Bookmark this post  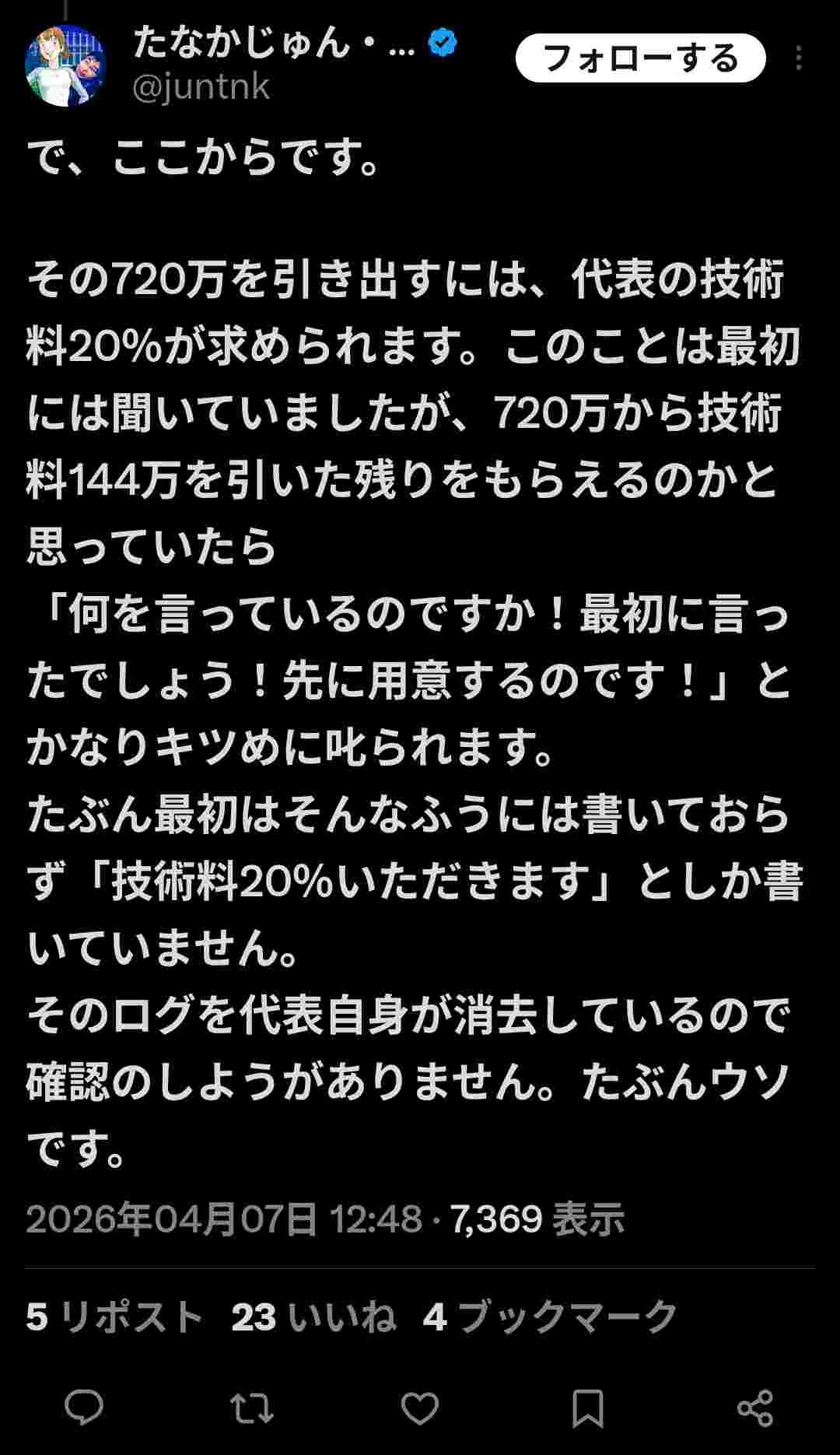point(588,1408)
